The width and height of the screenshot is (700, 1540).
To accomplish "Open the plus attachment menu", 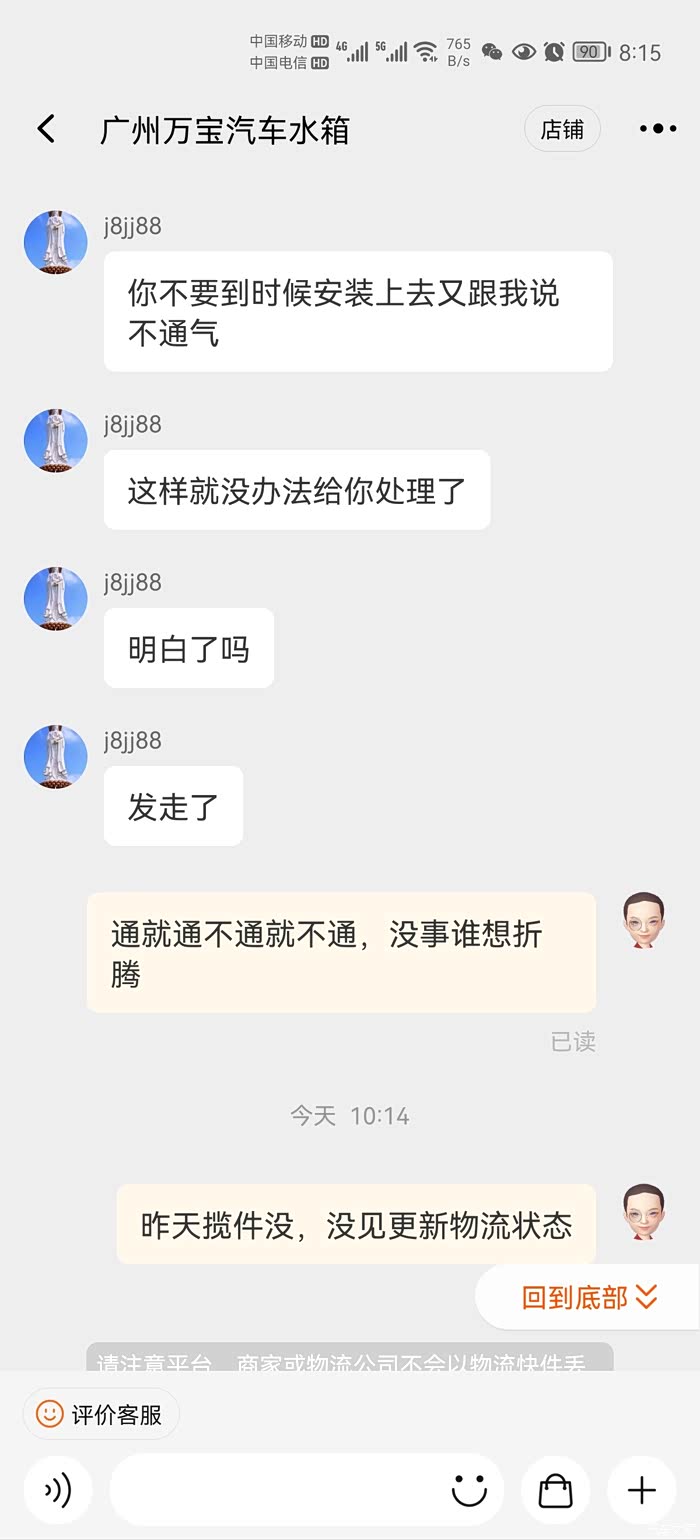I will (x=641, y=1491).
